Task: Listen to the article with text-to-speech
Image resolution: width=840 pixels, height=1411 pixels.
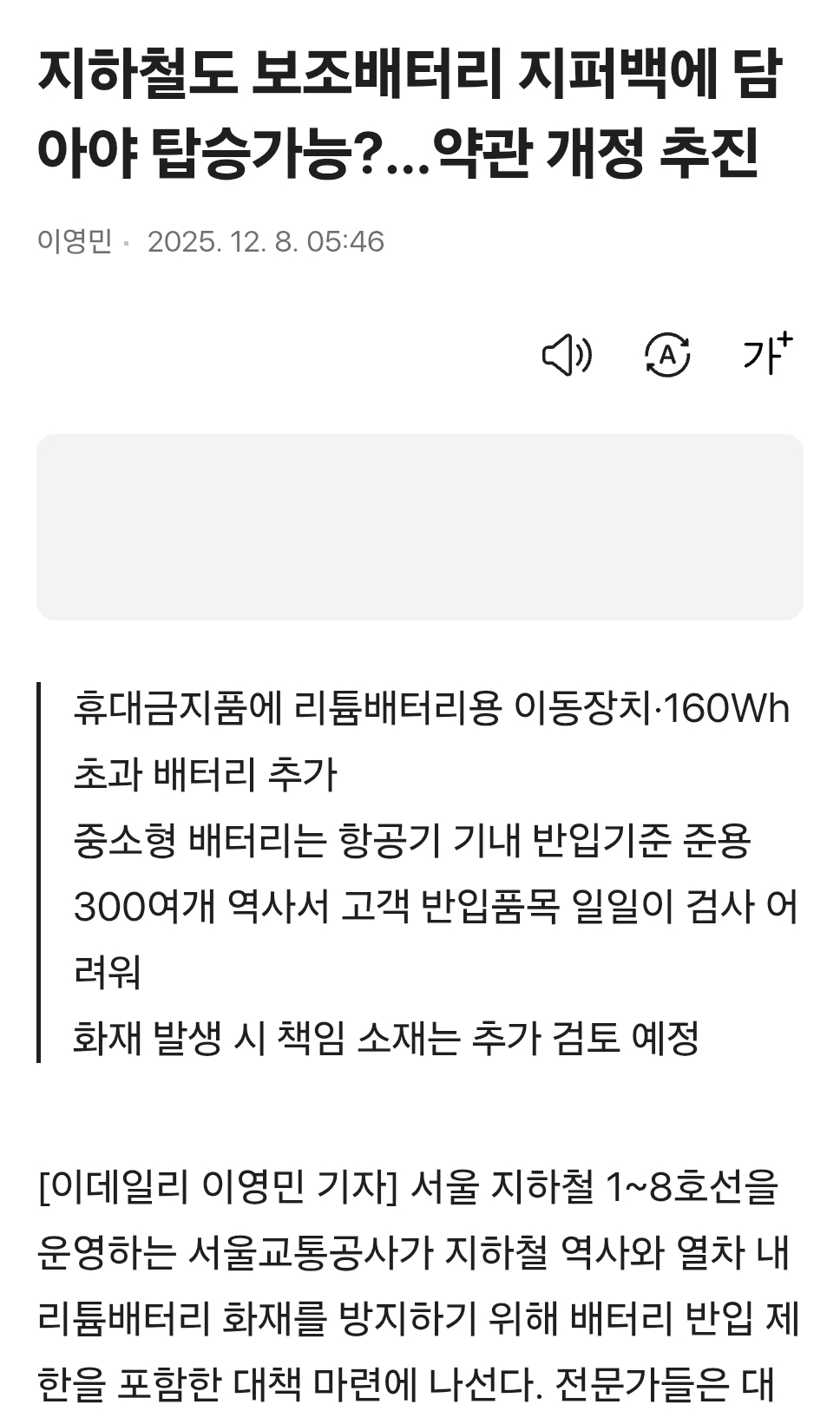Action: [567, 355]
